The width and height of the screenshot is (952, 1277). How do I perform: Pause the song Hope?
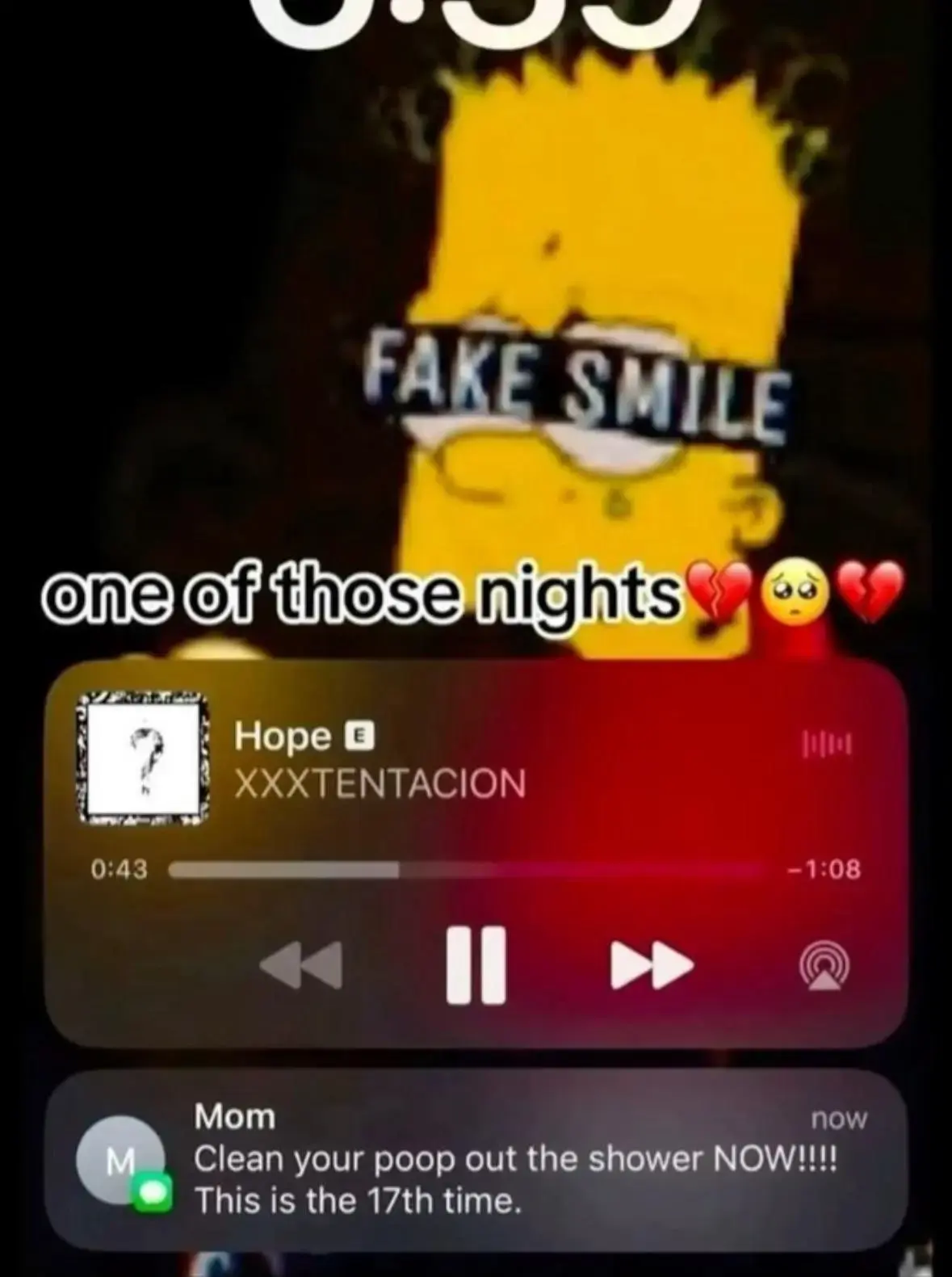tap(476, 964)
